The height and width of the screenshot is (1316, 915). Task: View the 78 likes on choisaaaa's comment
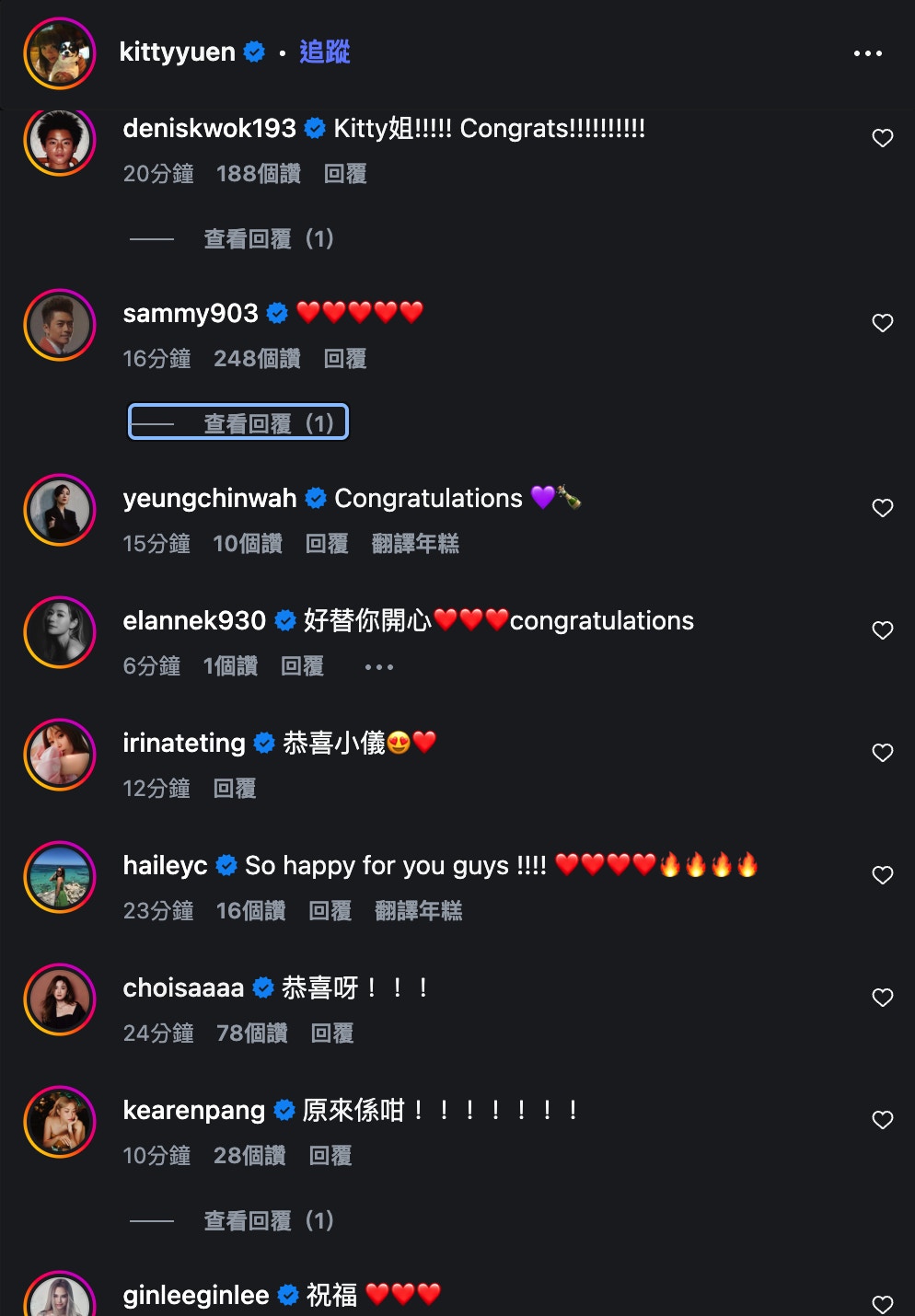(251, 1033)
